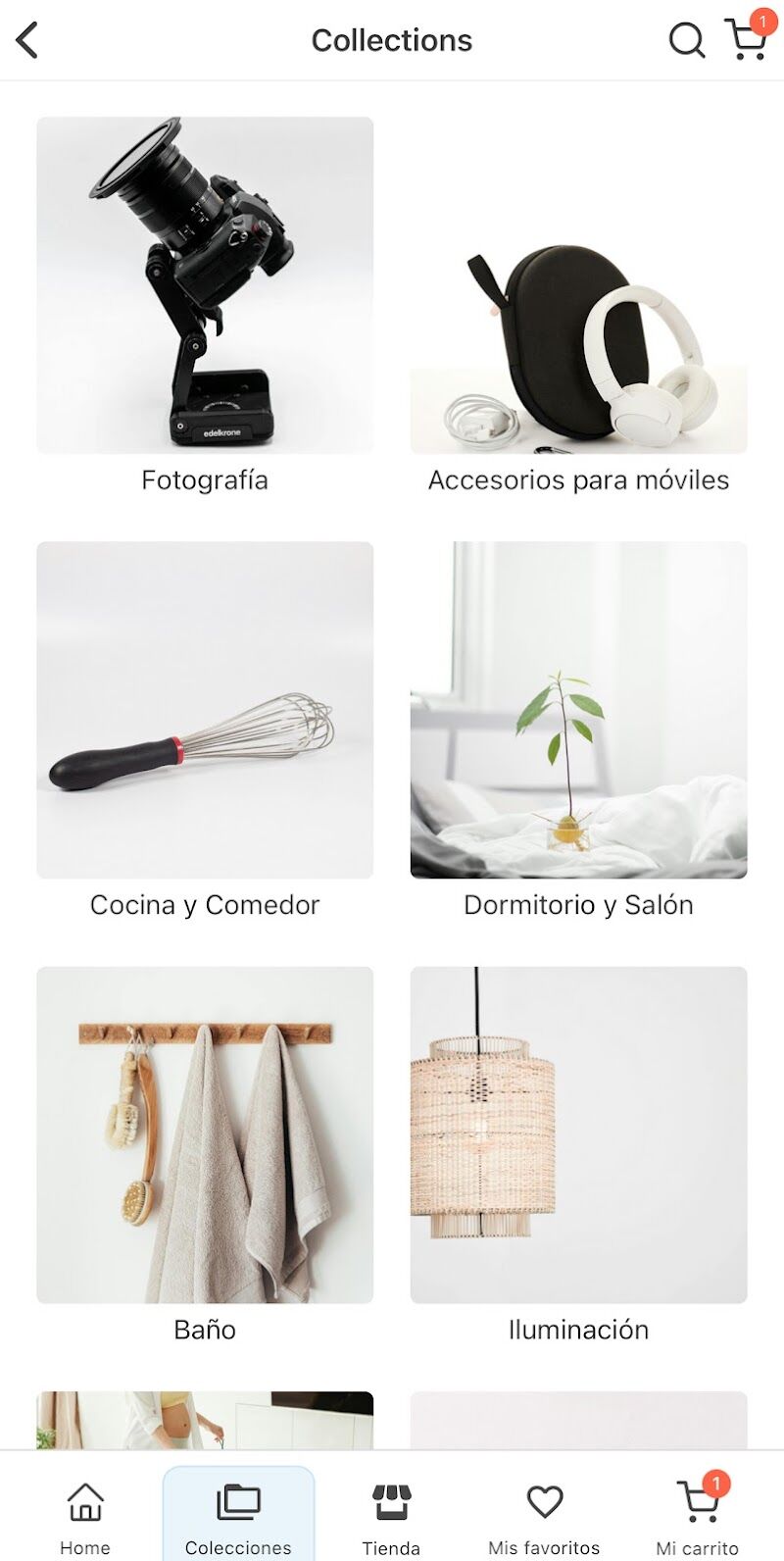The height and width of the screenshot is (1561, 784).
Task: Go back from Collections
Action: point(27,40)
